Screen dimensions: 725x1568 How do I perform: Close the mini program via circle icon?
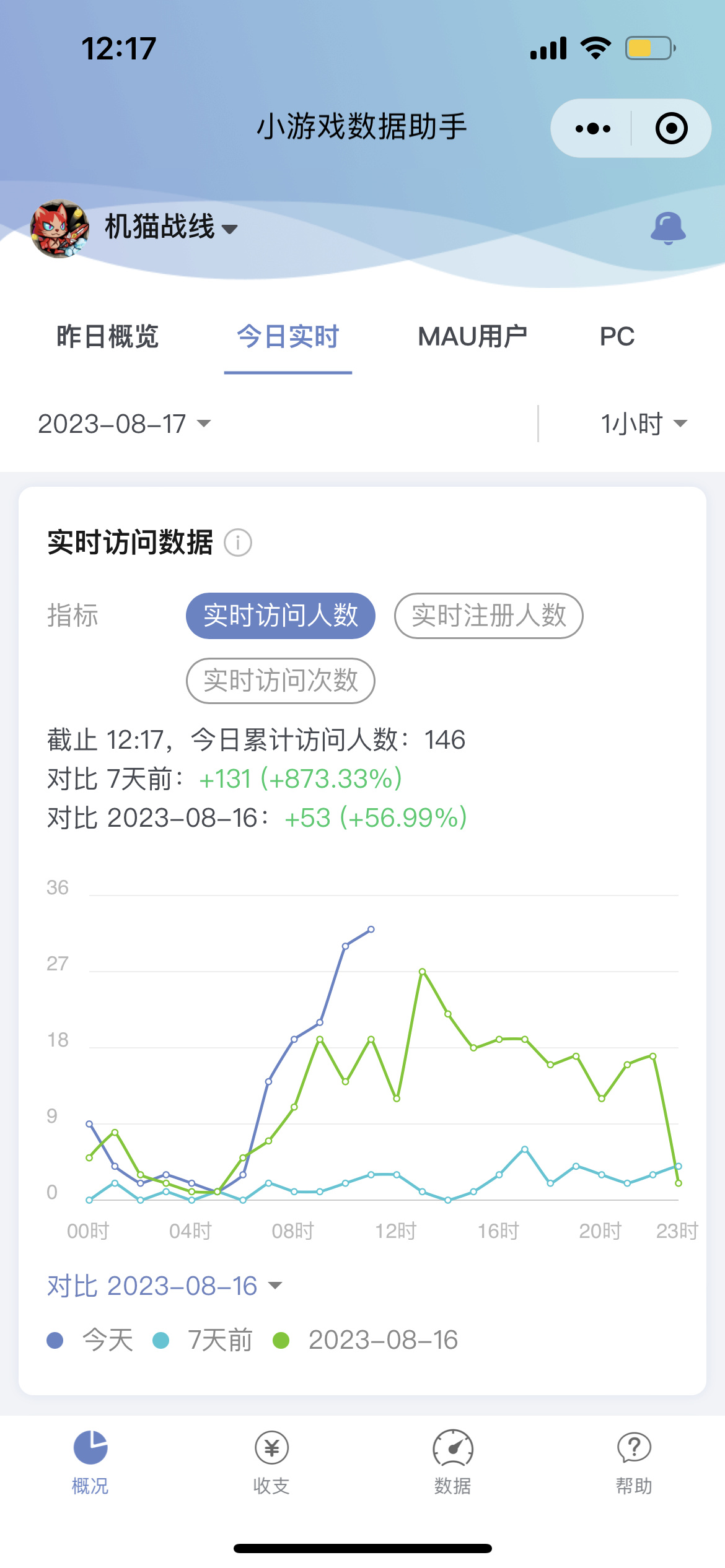pos(671,129)
